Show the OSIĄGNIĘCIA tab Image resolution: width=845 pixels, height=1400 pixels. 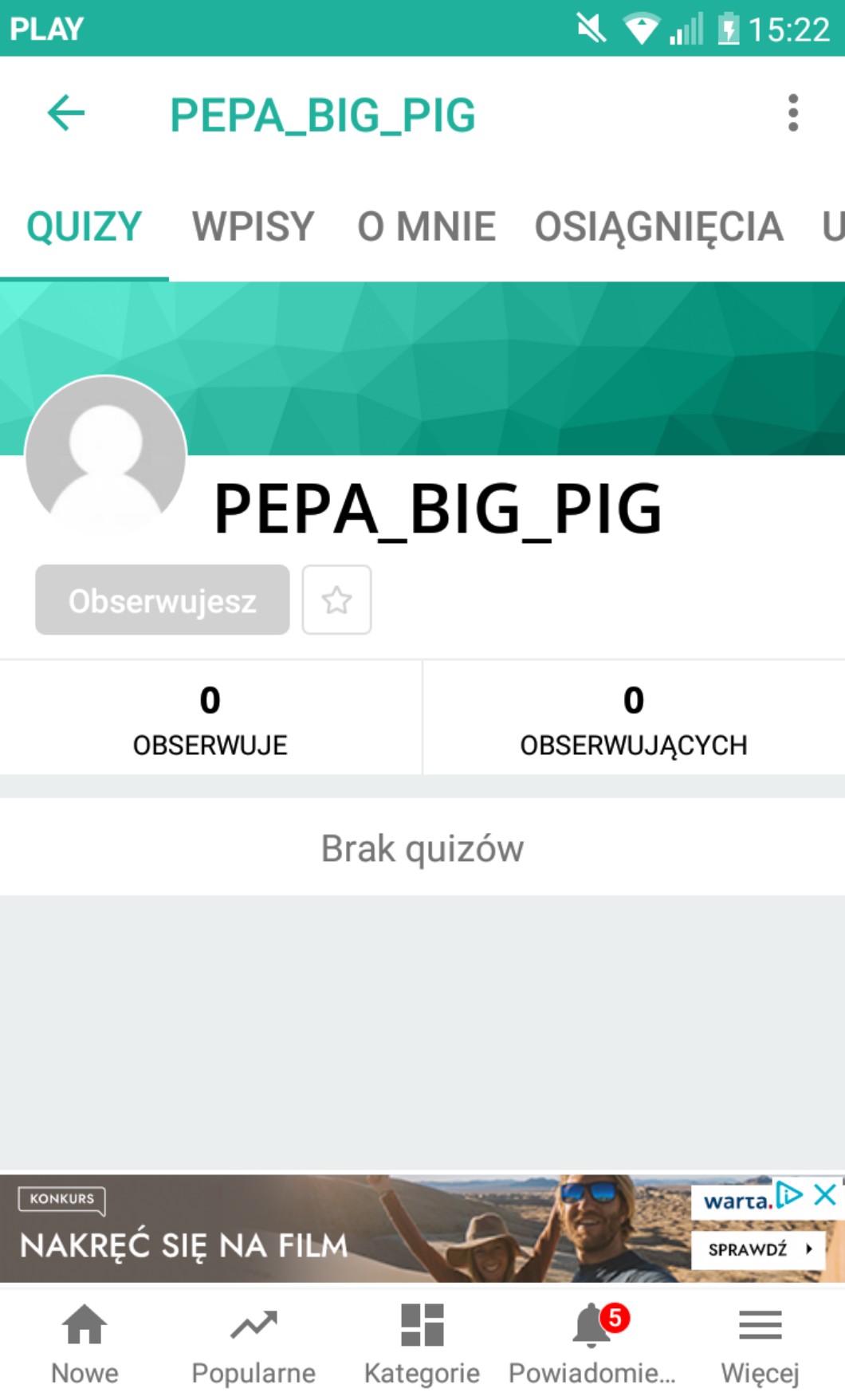pos(658,227)
